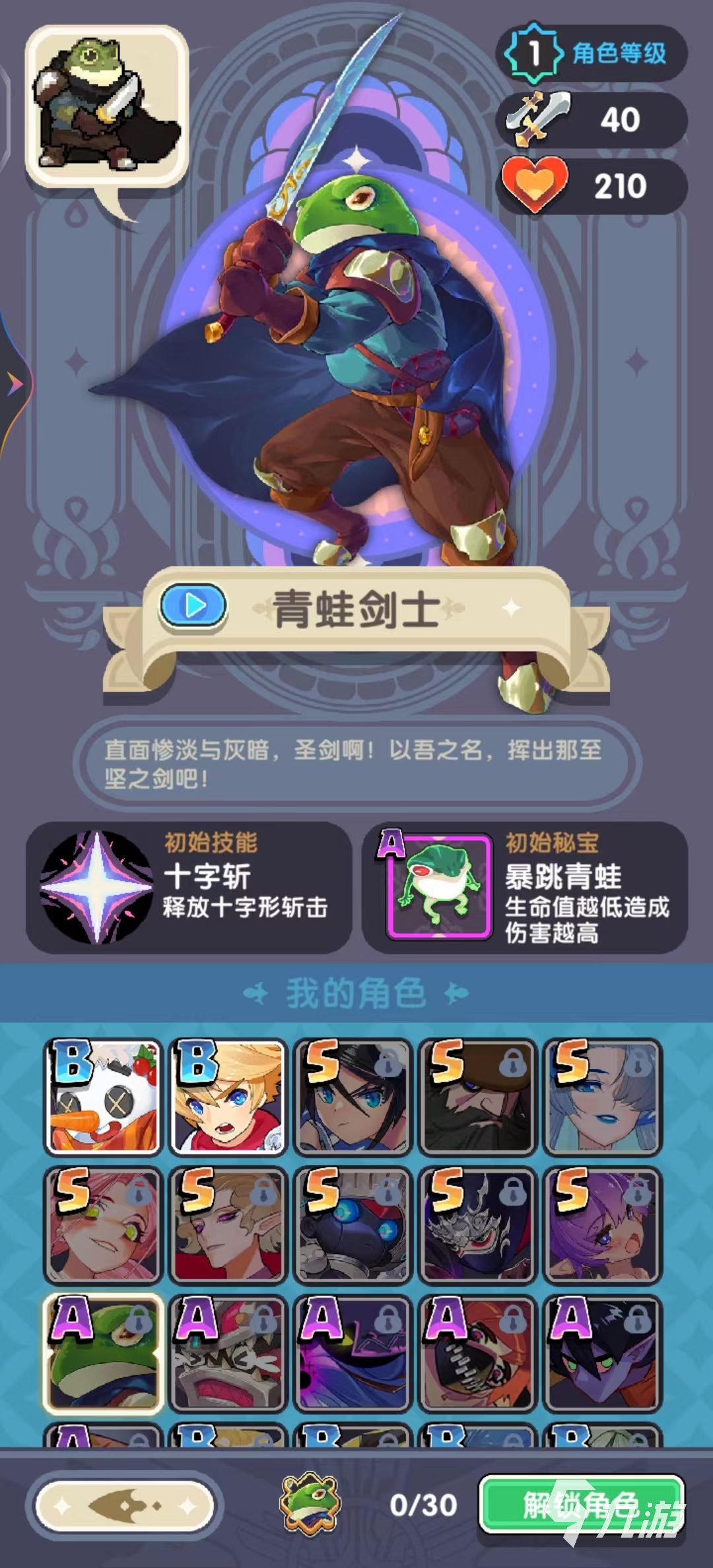Pick the S-rank silver-haired woman
This screenshot has width=713, height=1568.
point(603,1097)
